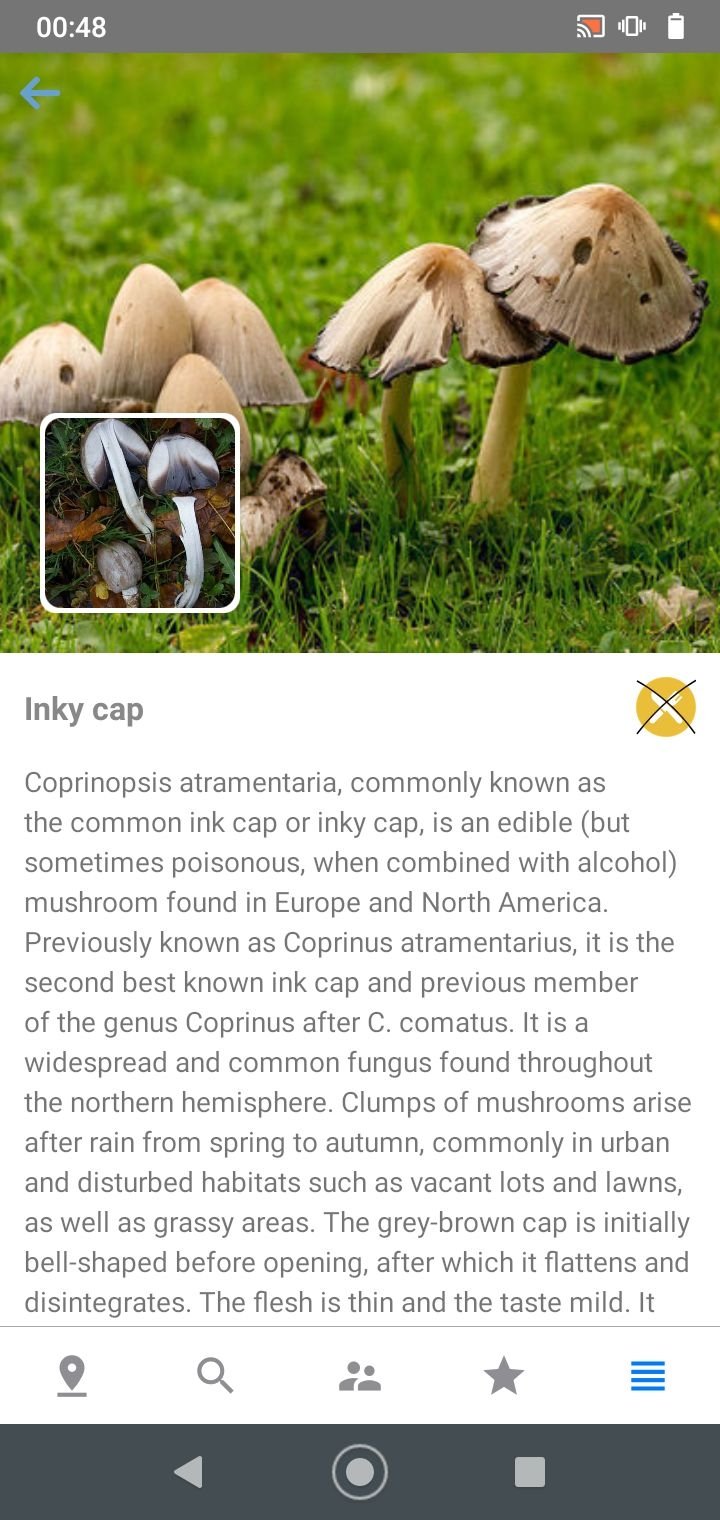The height and width of the screenshot is (1520, 720).
Task: Open the small inky cap thumbnail photo
Action: pyautogui.click(x=140, y=513)
